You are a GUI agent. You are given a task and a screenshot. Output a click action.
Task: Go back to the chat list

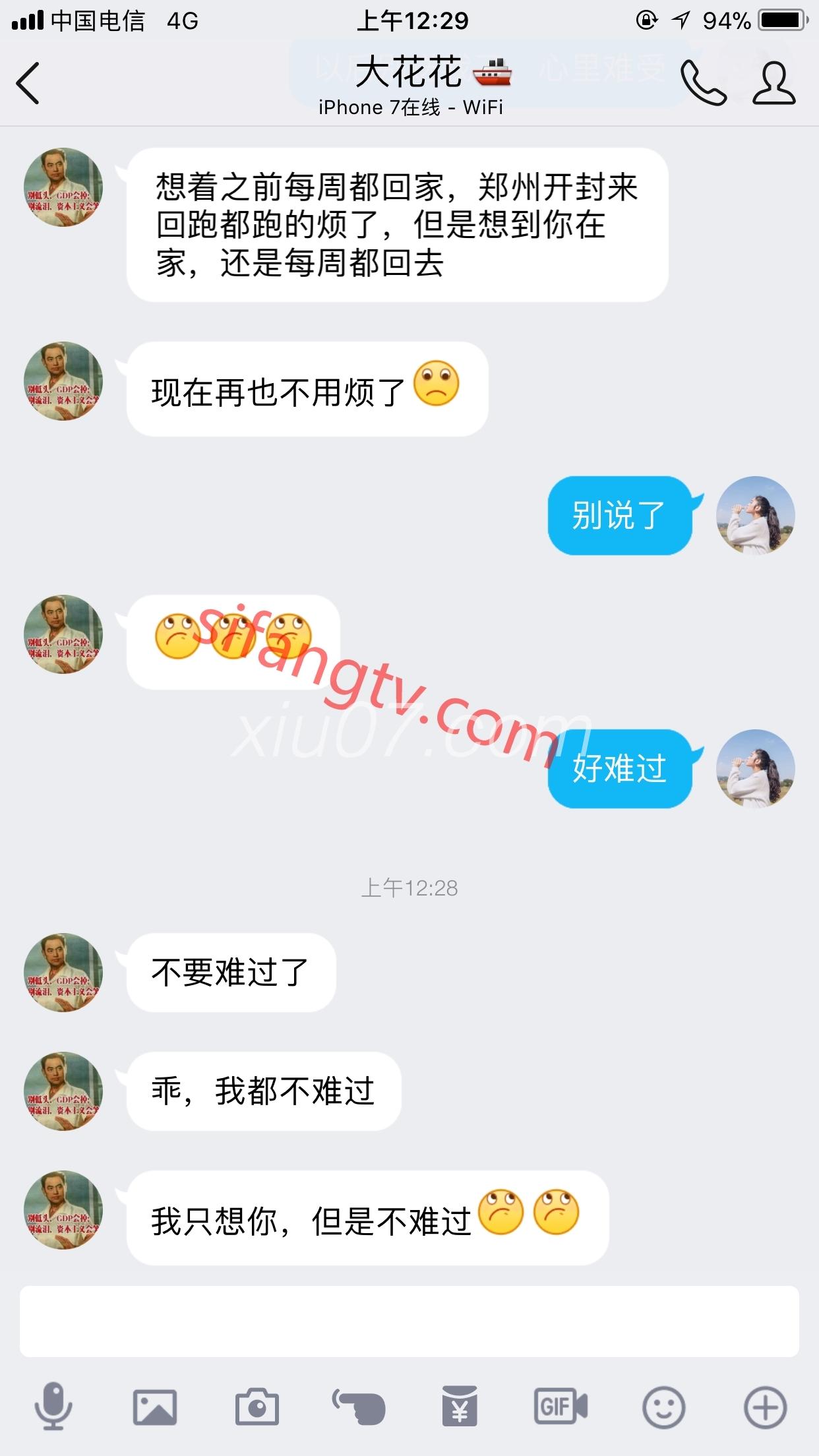[28, 83]
